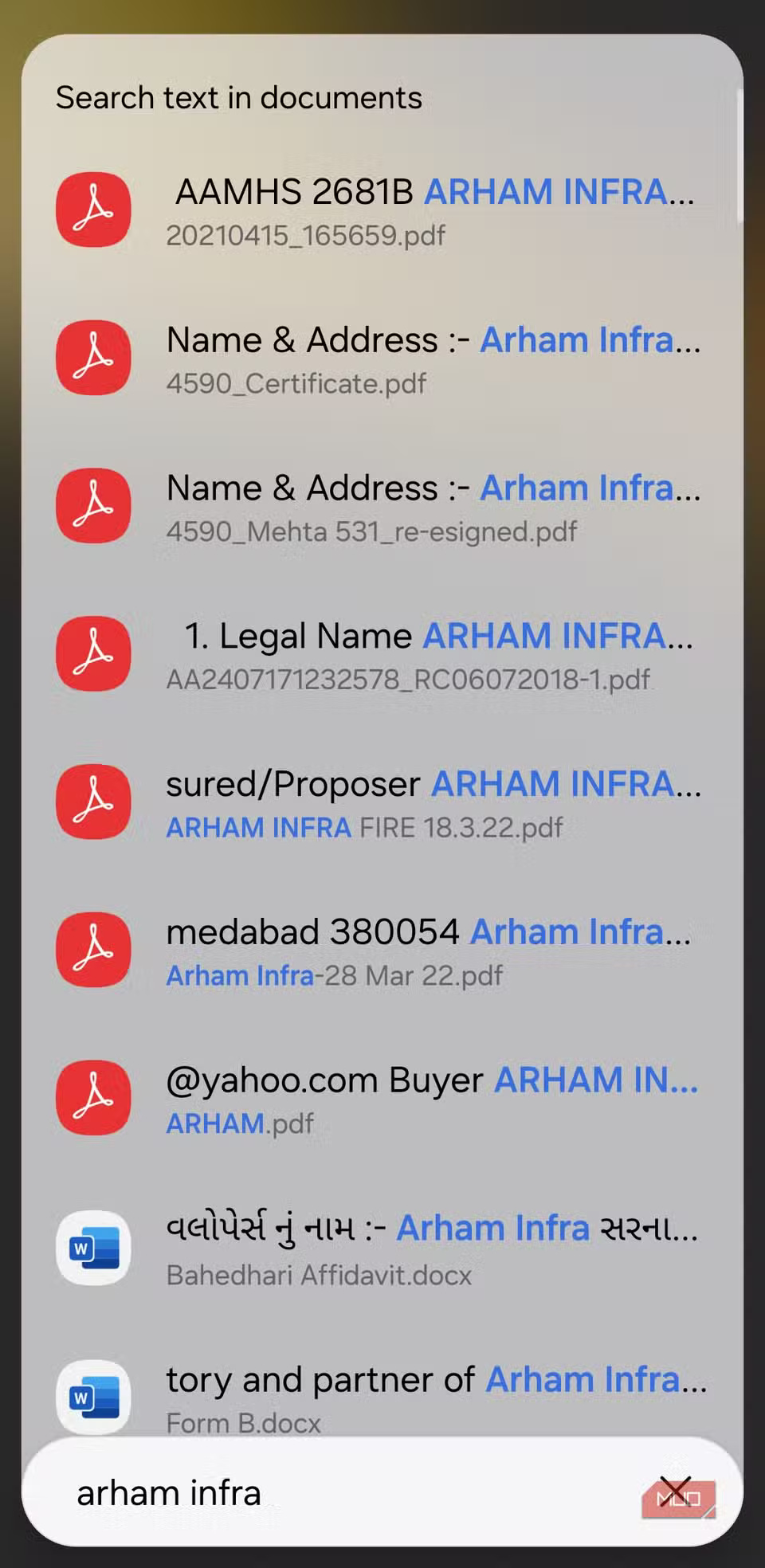Viewport: 765px width, 1568px height.
Task: Tap the sured/Proposer ARHAM INFRA result
Action: click(430, 802)
